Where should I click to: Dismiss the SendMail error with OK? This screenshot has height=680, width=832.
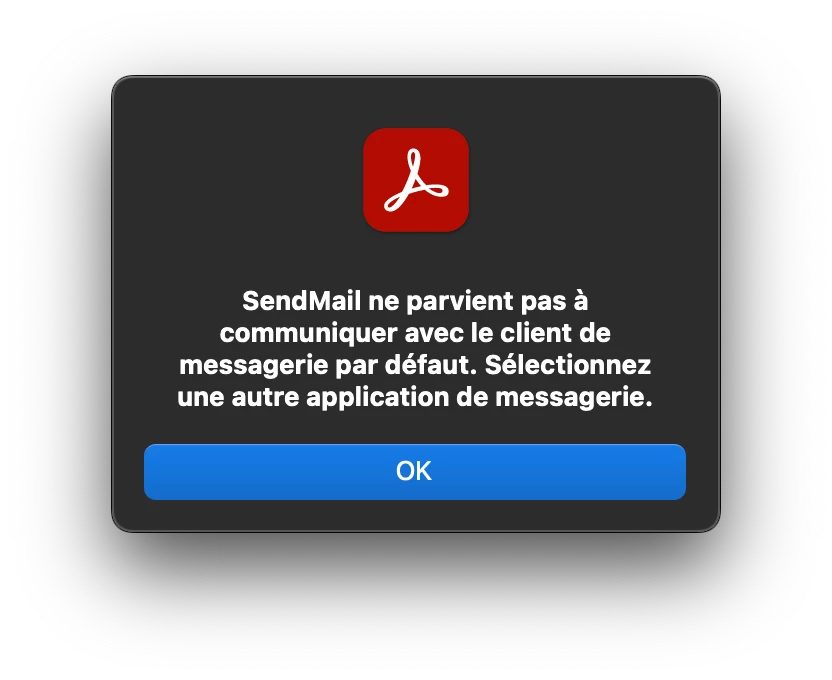pyautogui.click(x=414, y=472)
